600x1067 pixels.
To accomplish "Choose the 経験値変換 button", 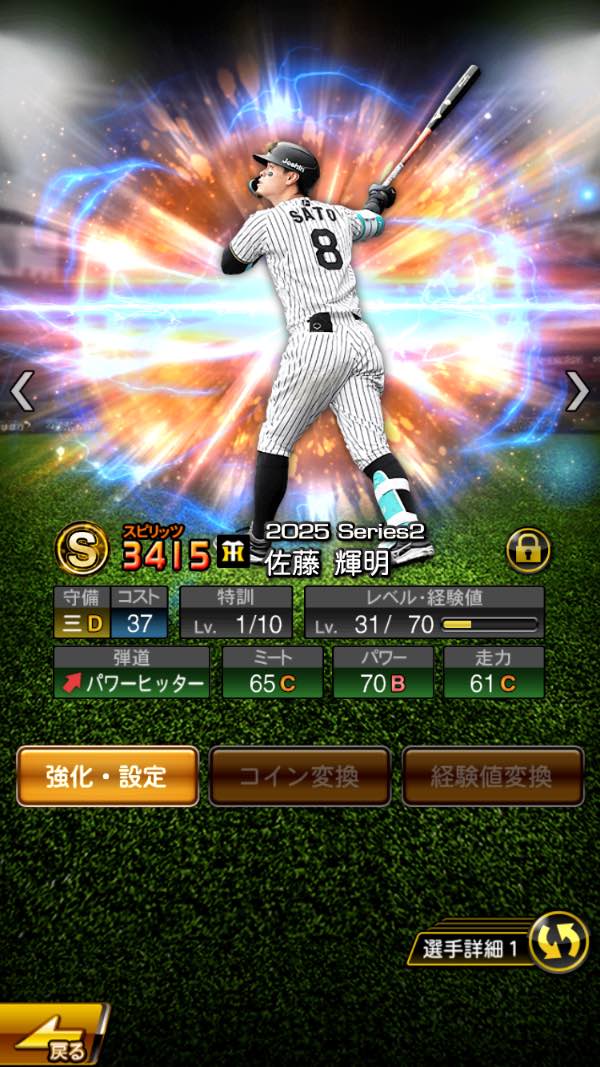I will pos(492,776).
